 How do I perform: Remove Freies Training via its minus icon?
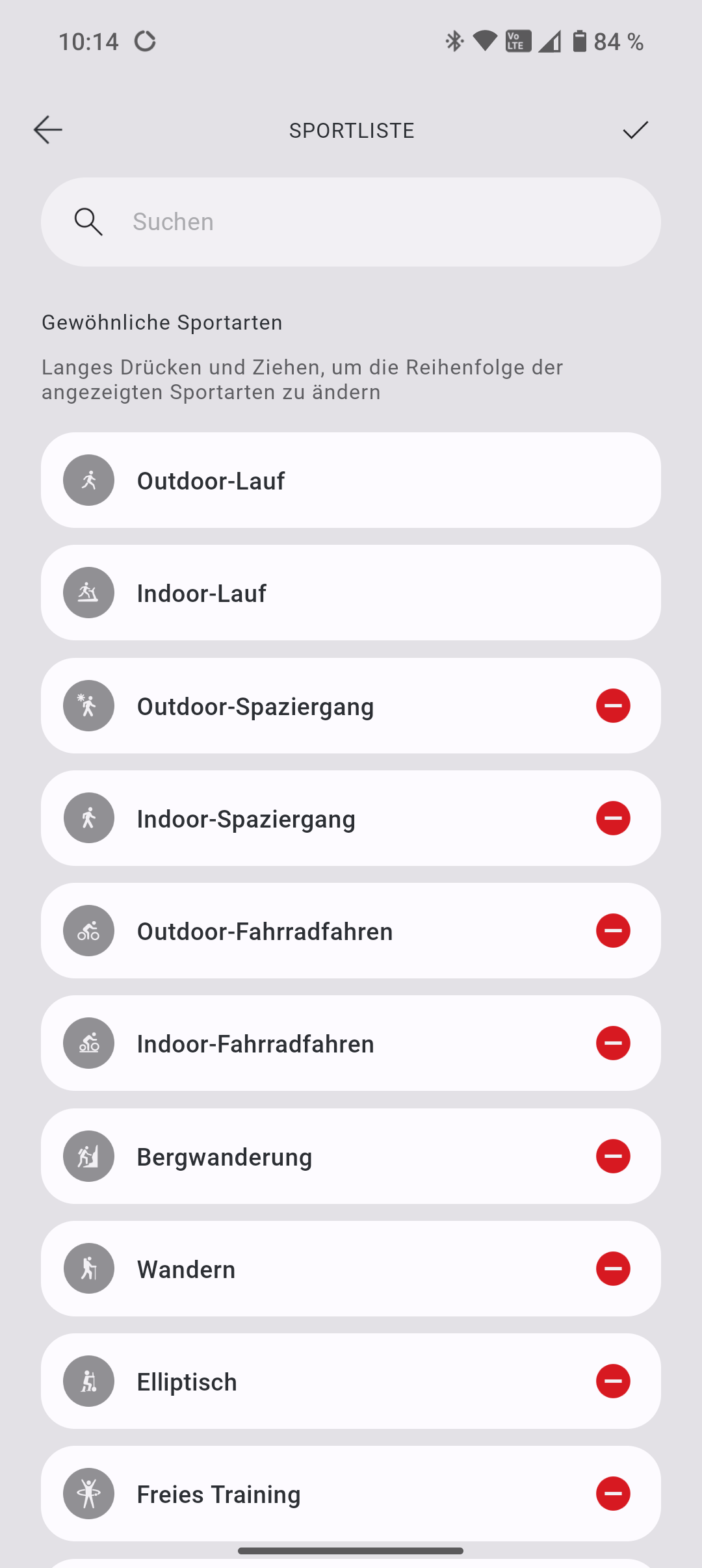point(613,1493)
